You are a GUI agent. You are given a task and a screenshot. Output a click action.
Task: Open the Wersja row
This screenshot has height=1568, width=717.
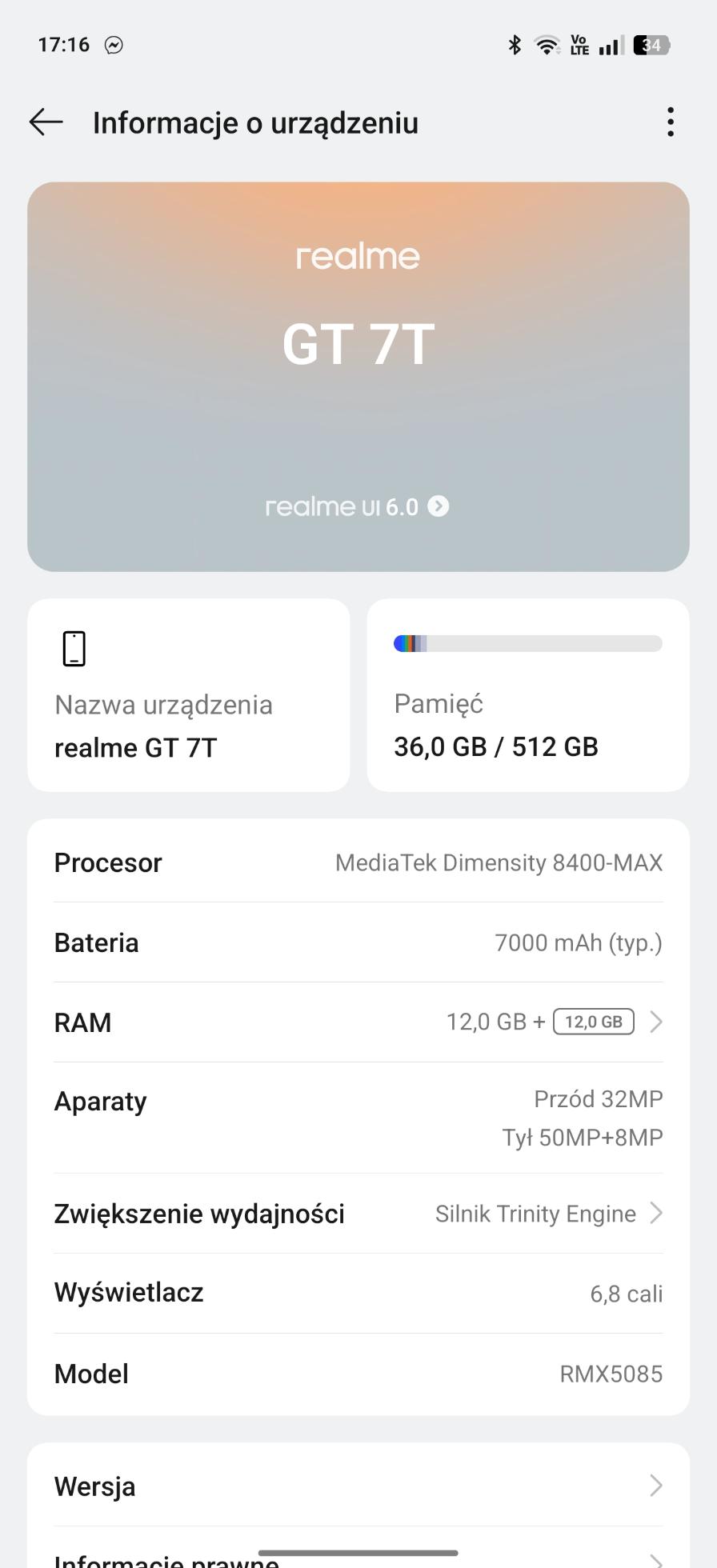(358, 1486)
